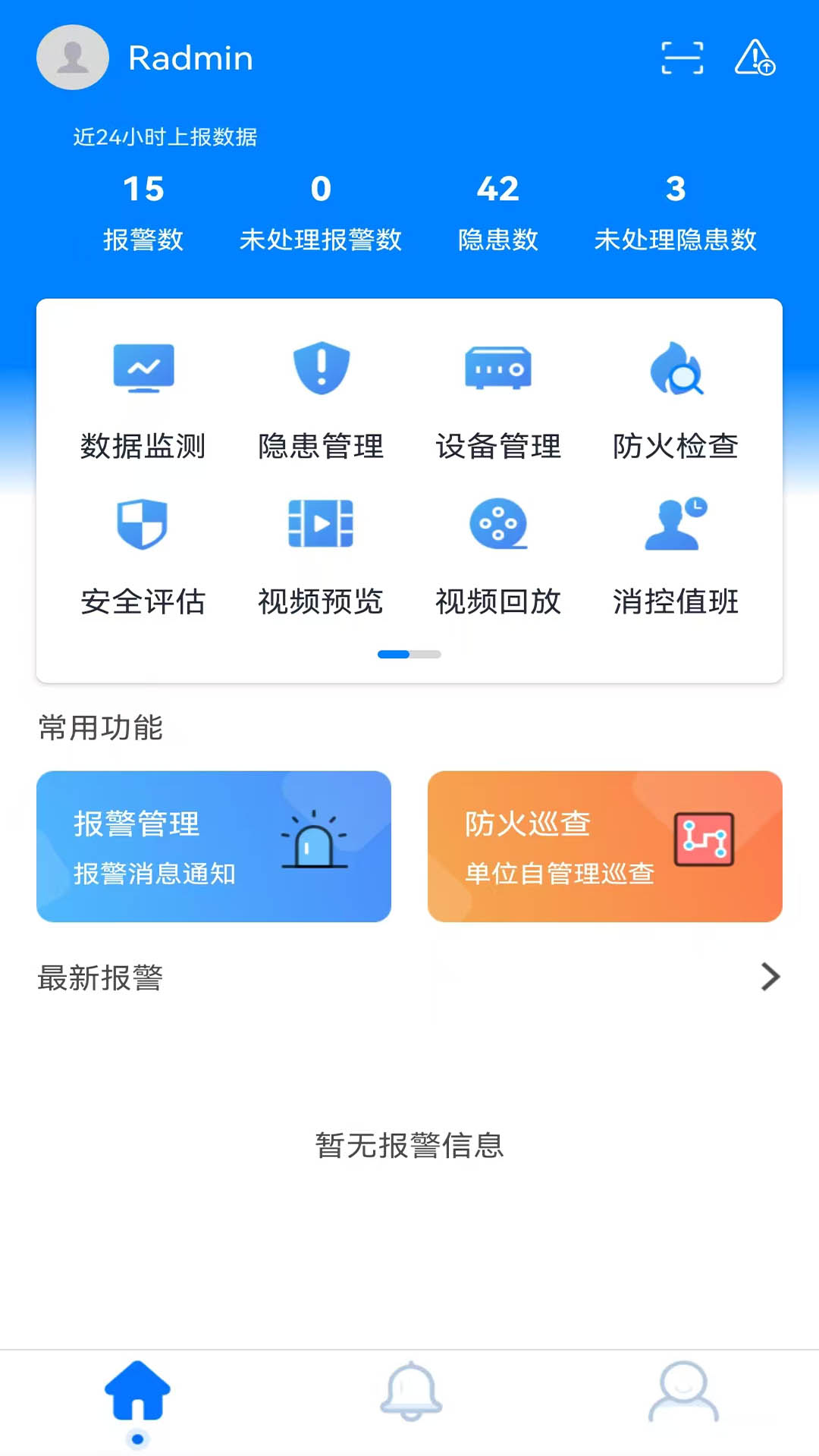Open the 报警管理 alarm management card

pos(214,846)
